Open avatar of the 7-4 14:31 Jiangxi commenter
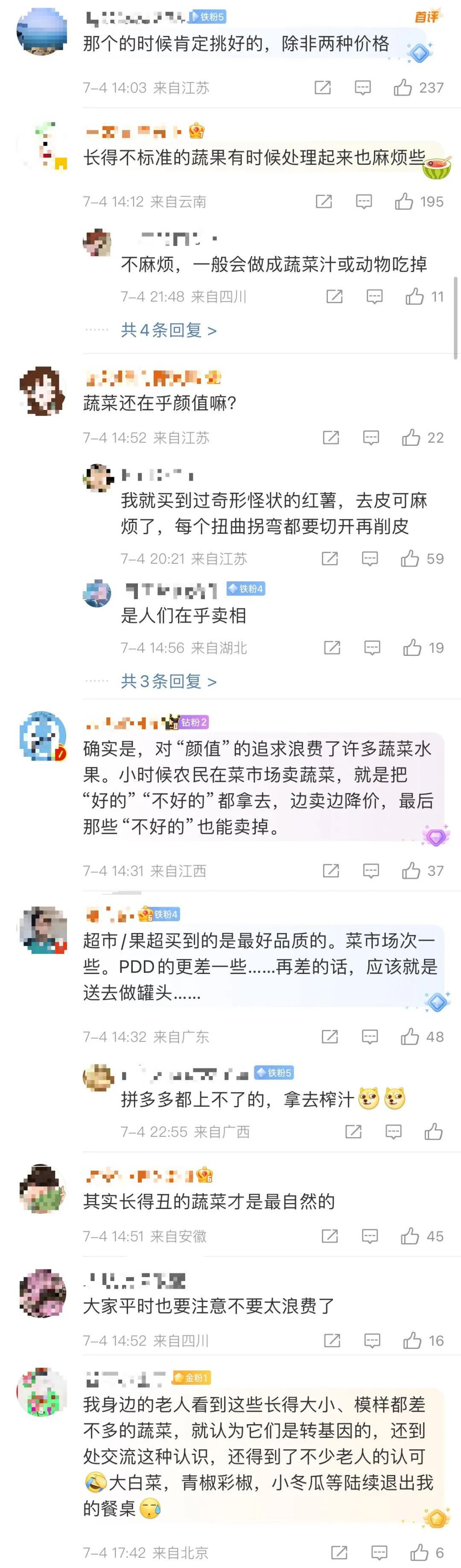Viewport: 461px width, 1568px height. [43, 736]
